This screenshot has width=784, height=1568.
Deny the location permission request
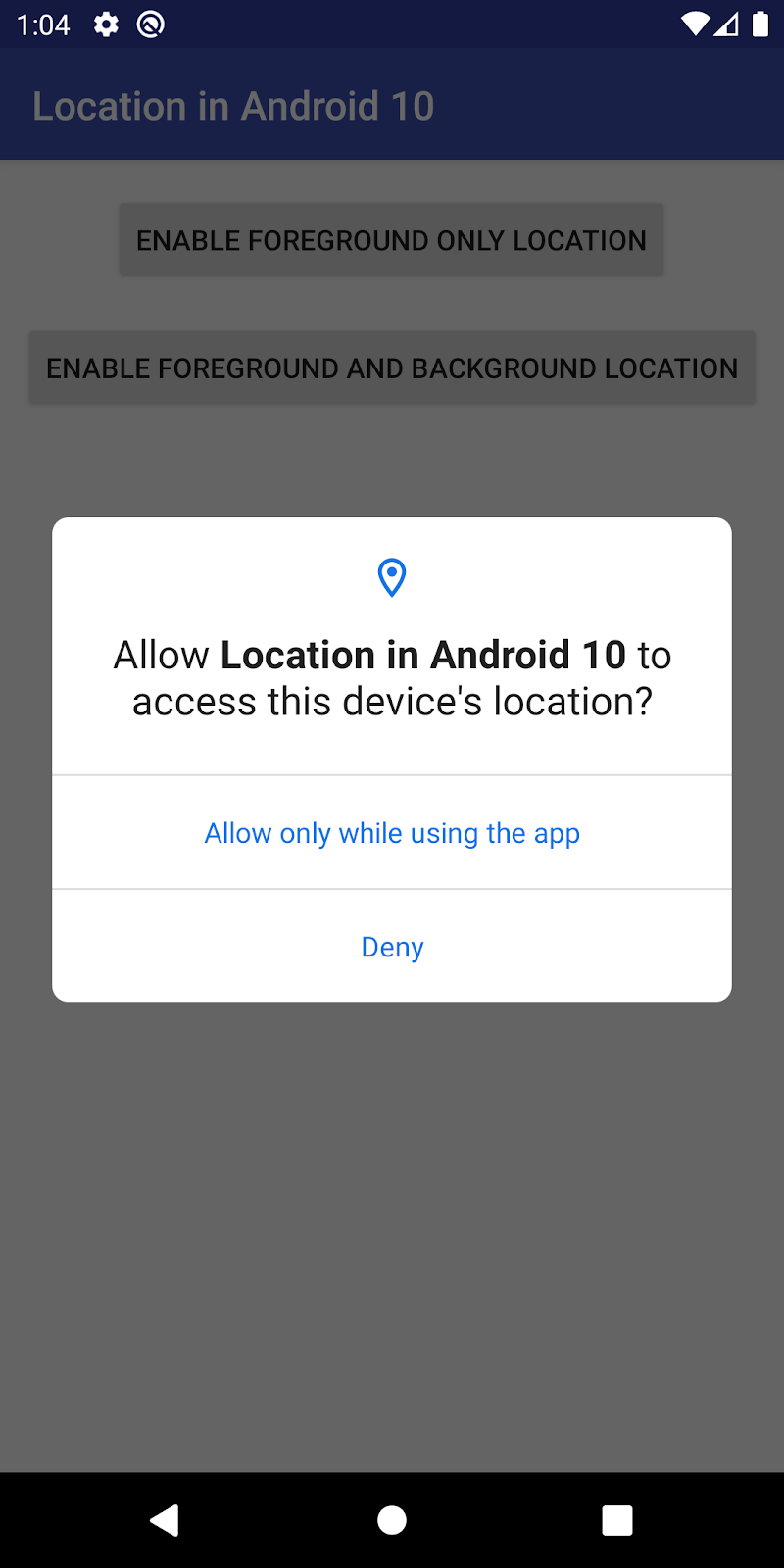tap(392, 947)
